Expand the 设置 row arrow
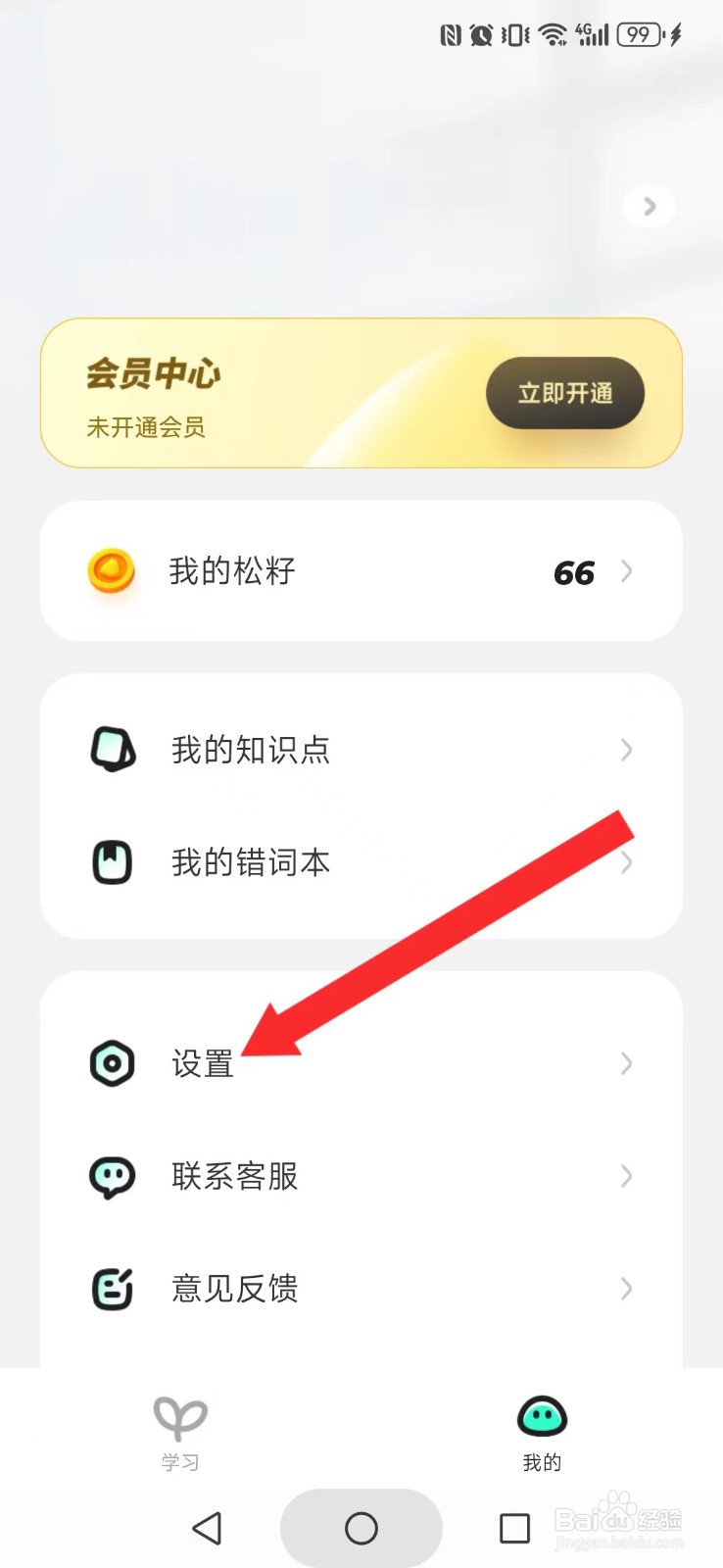This screenshot has width=723, height=1568. (x=626, y=1063)
